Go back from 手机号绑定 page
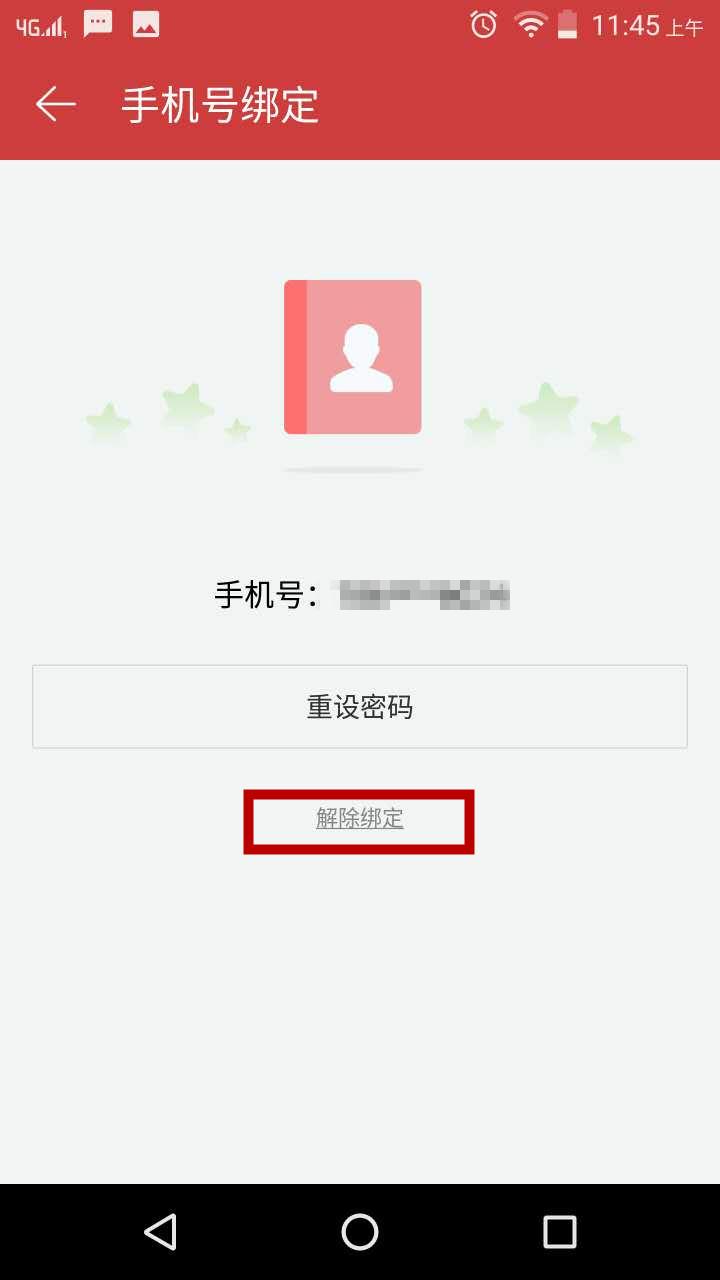 56,104
